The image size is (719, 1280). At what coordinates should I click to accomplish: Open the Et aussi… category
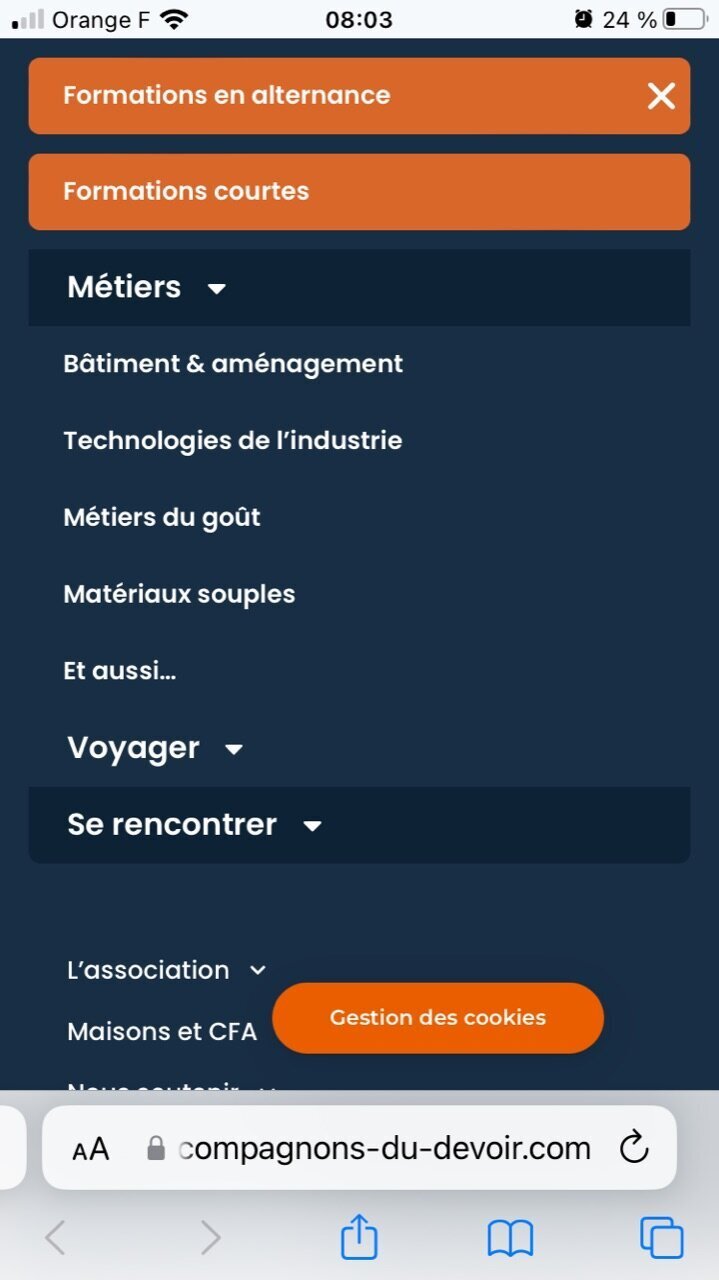coord(120,671)
